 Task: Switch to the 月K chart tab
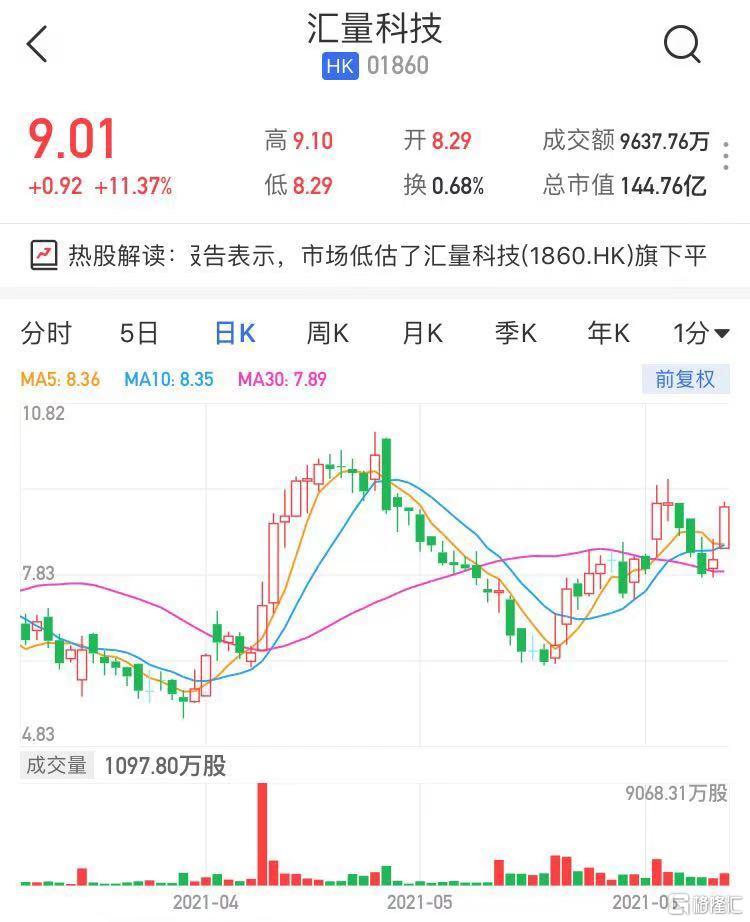pos(421,333)
